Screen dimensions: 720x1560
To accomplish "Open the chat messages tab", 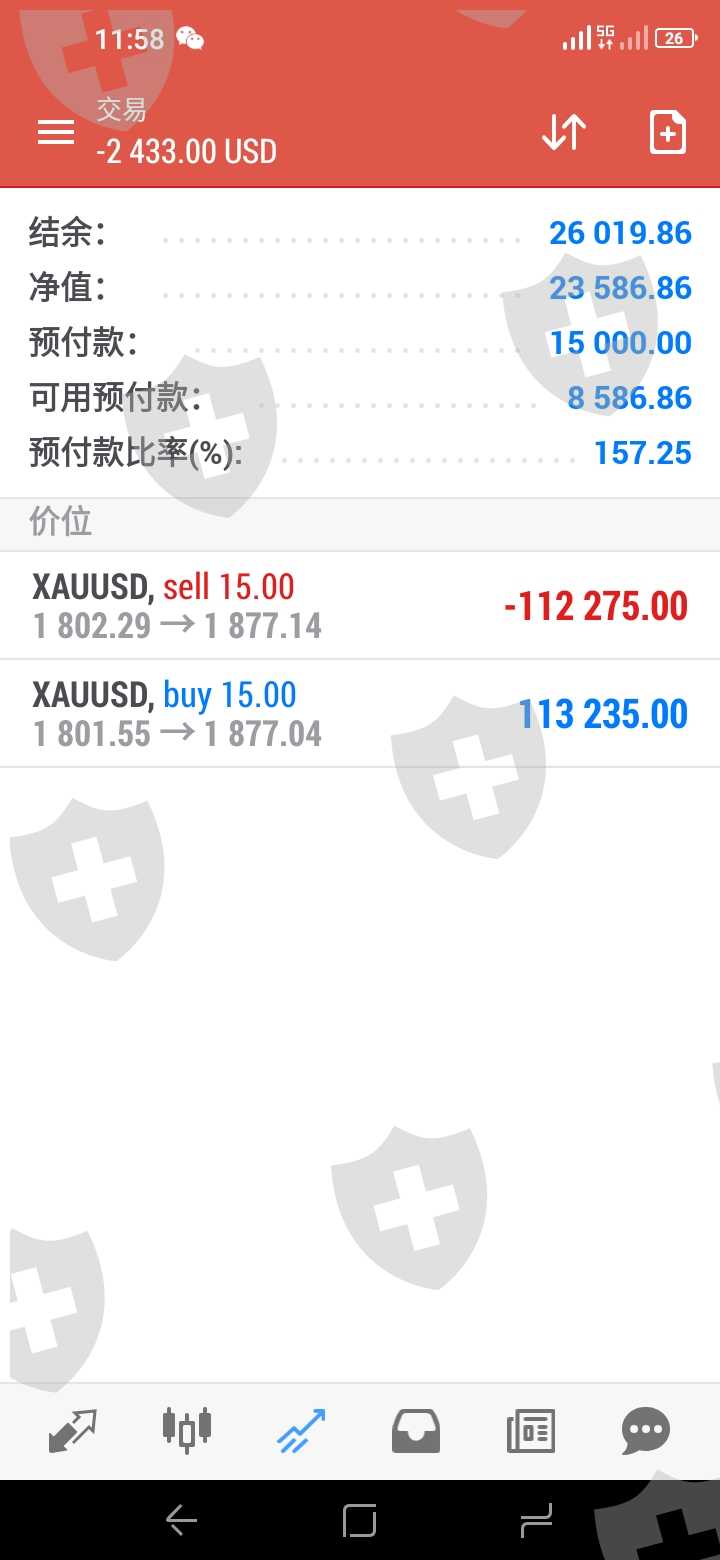I will tap(645, 1431).
